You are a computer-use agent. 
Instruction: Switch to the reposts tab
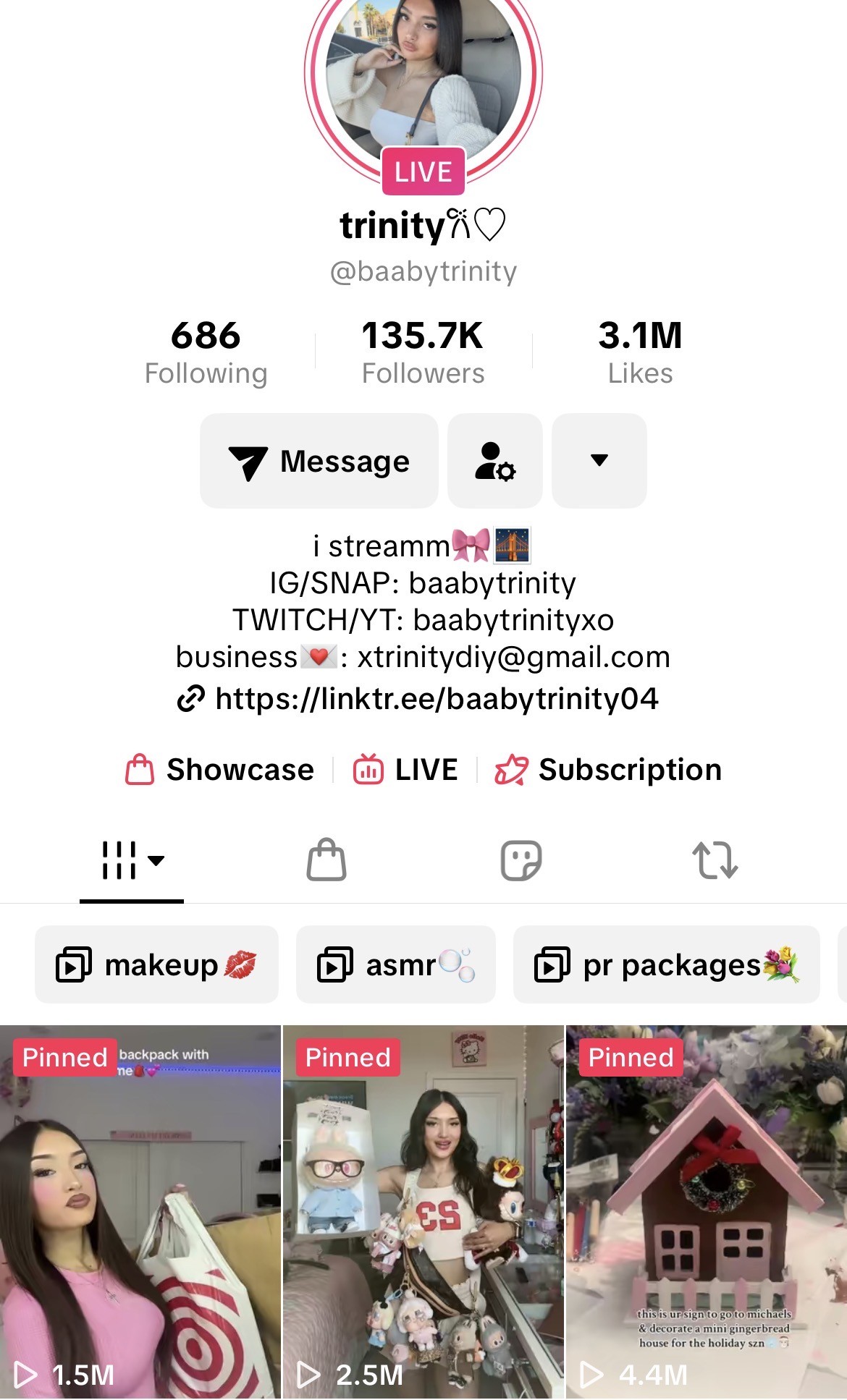(715, 860)
